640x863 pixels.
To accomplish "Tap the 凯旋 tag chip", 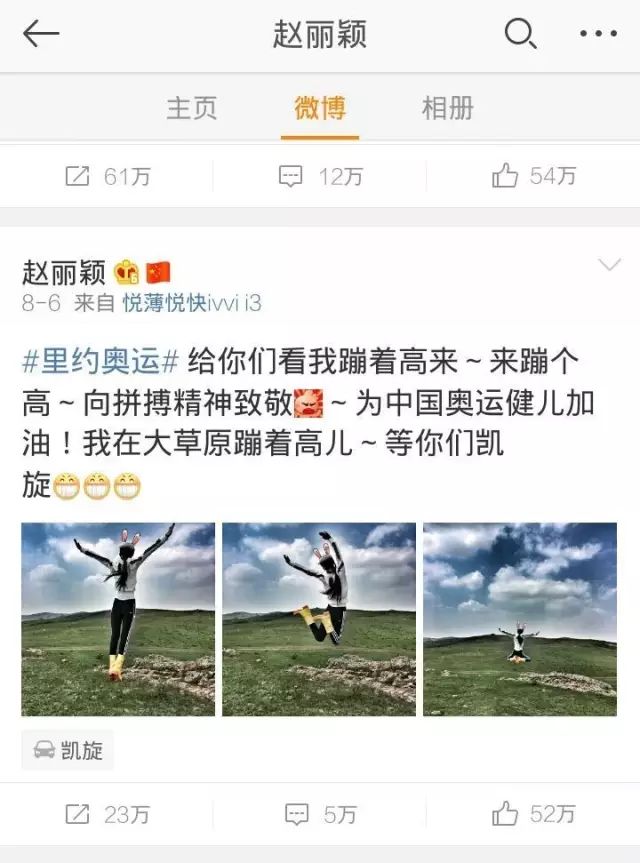I will coord(68,750).
